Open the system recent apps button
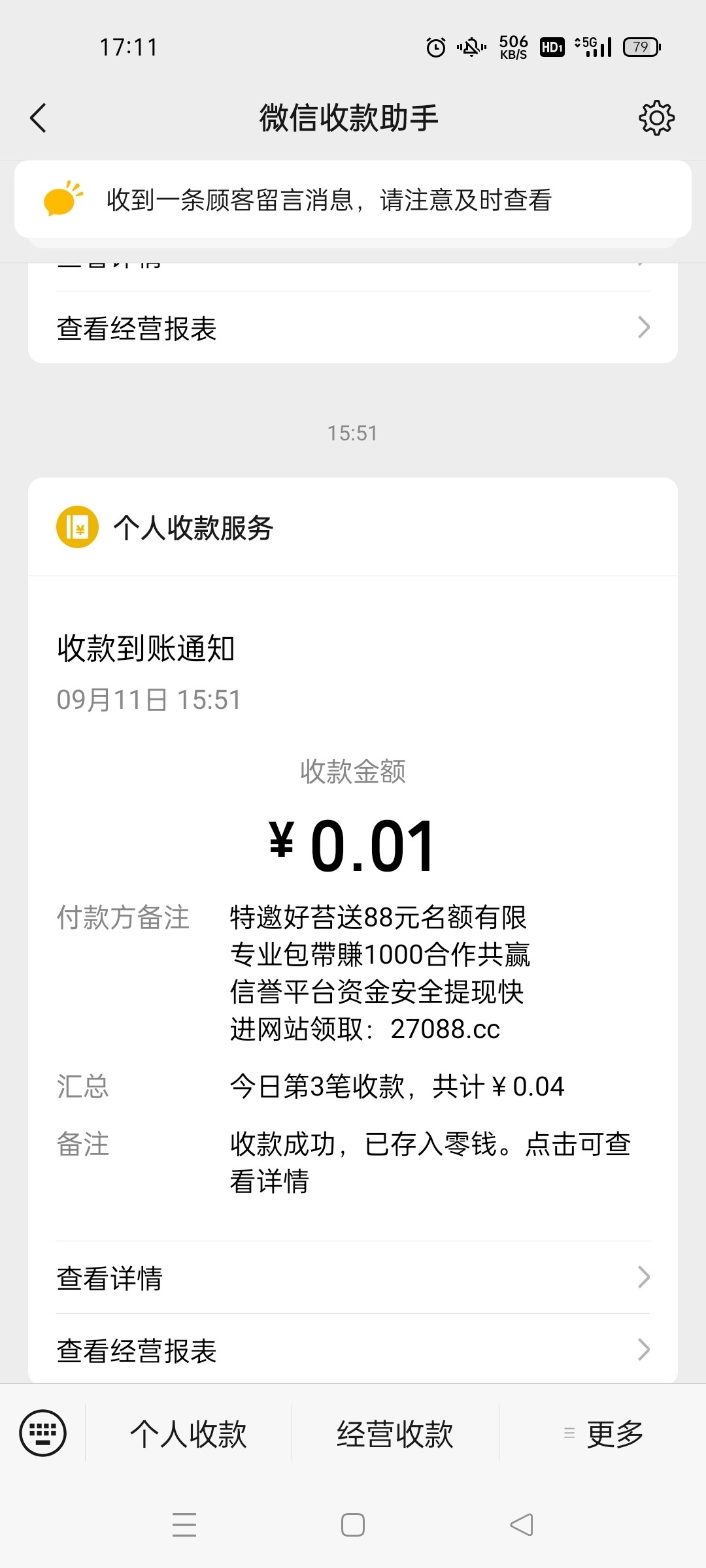The height and width of the screenshot is (1568, 706). (184, 1525)
